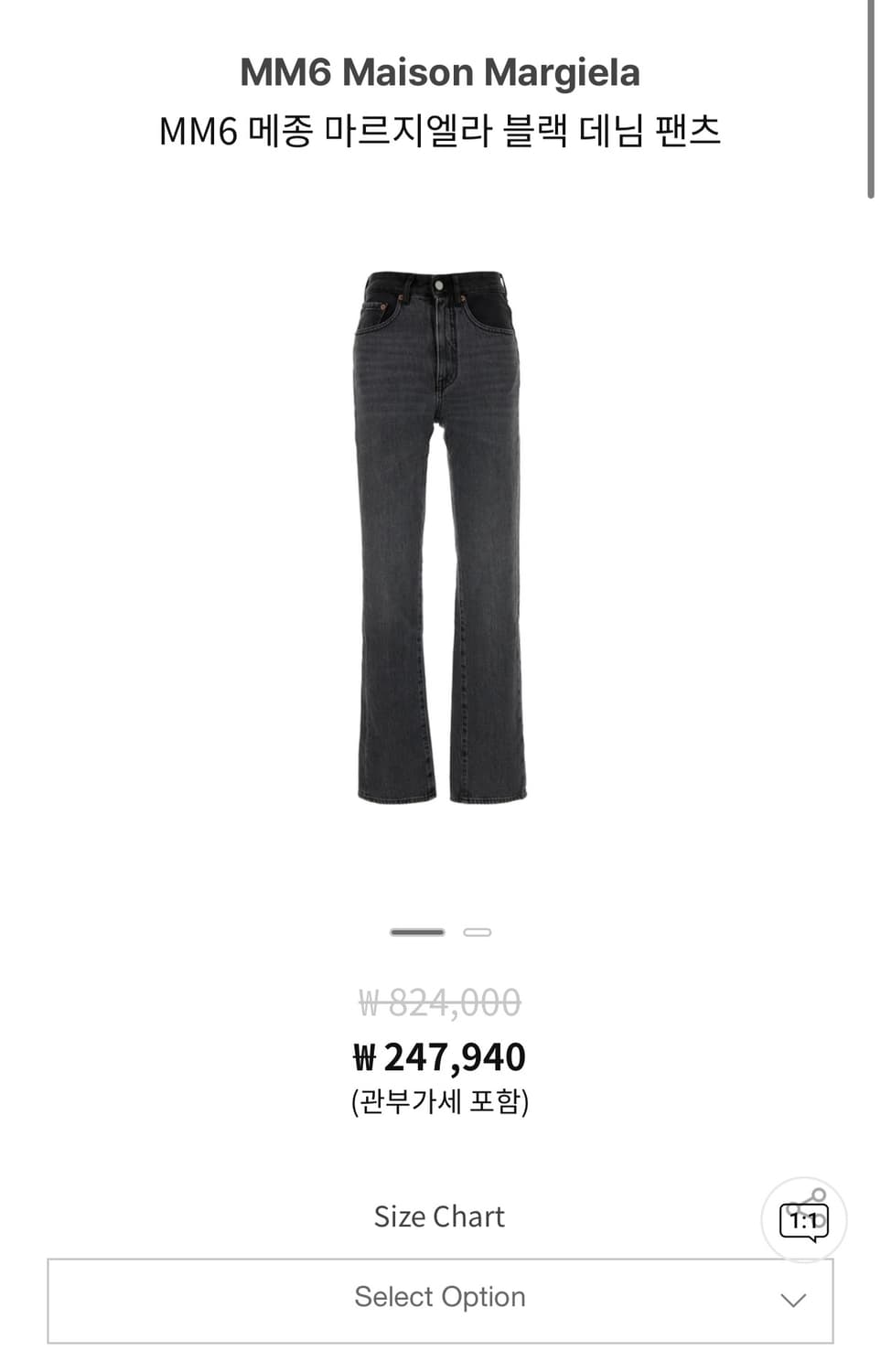This screenshot has width=881, height=1372.
Task: Open the size selection options panel
Action: [440, 1296]
